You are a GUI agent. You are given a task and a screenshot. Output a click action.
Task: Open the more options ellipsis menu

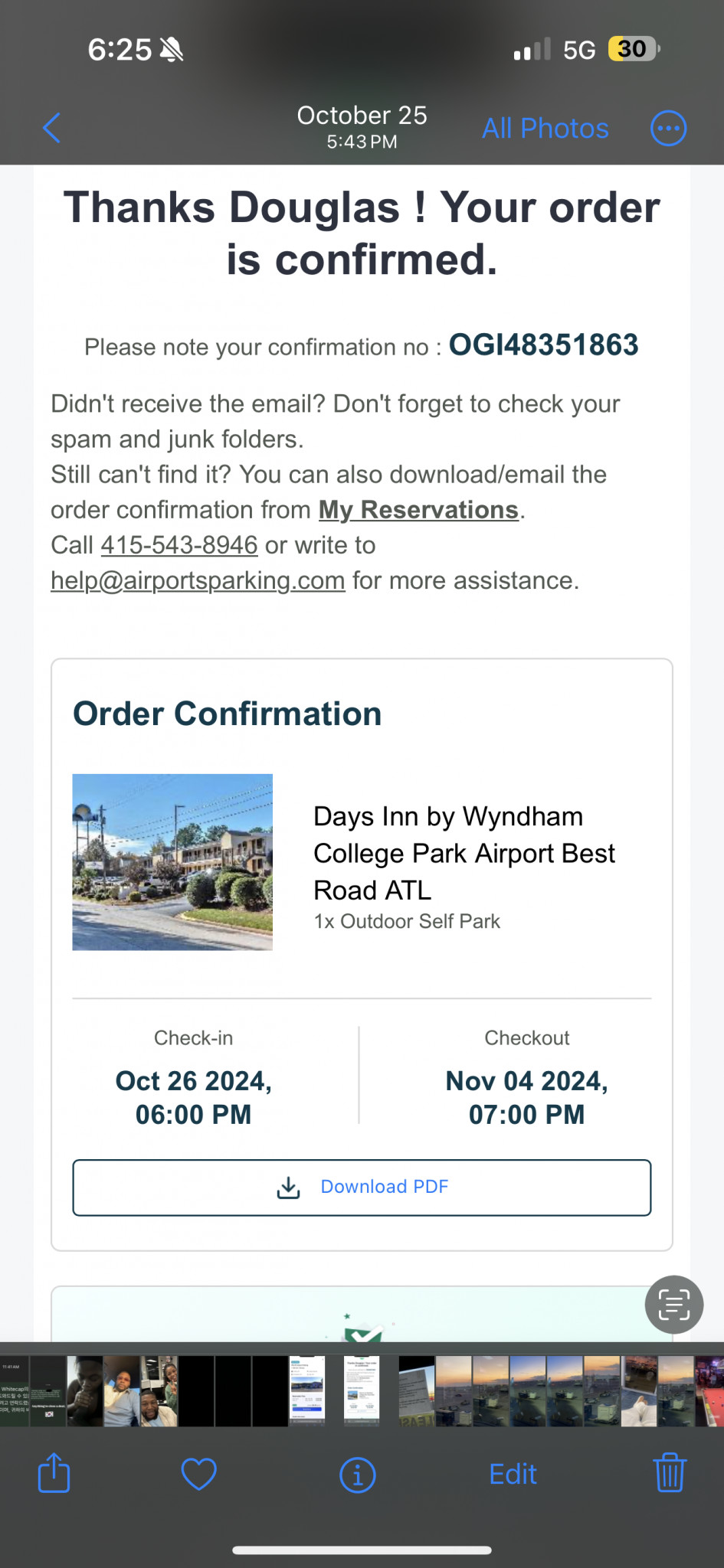point(668,128)
